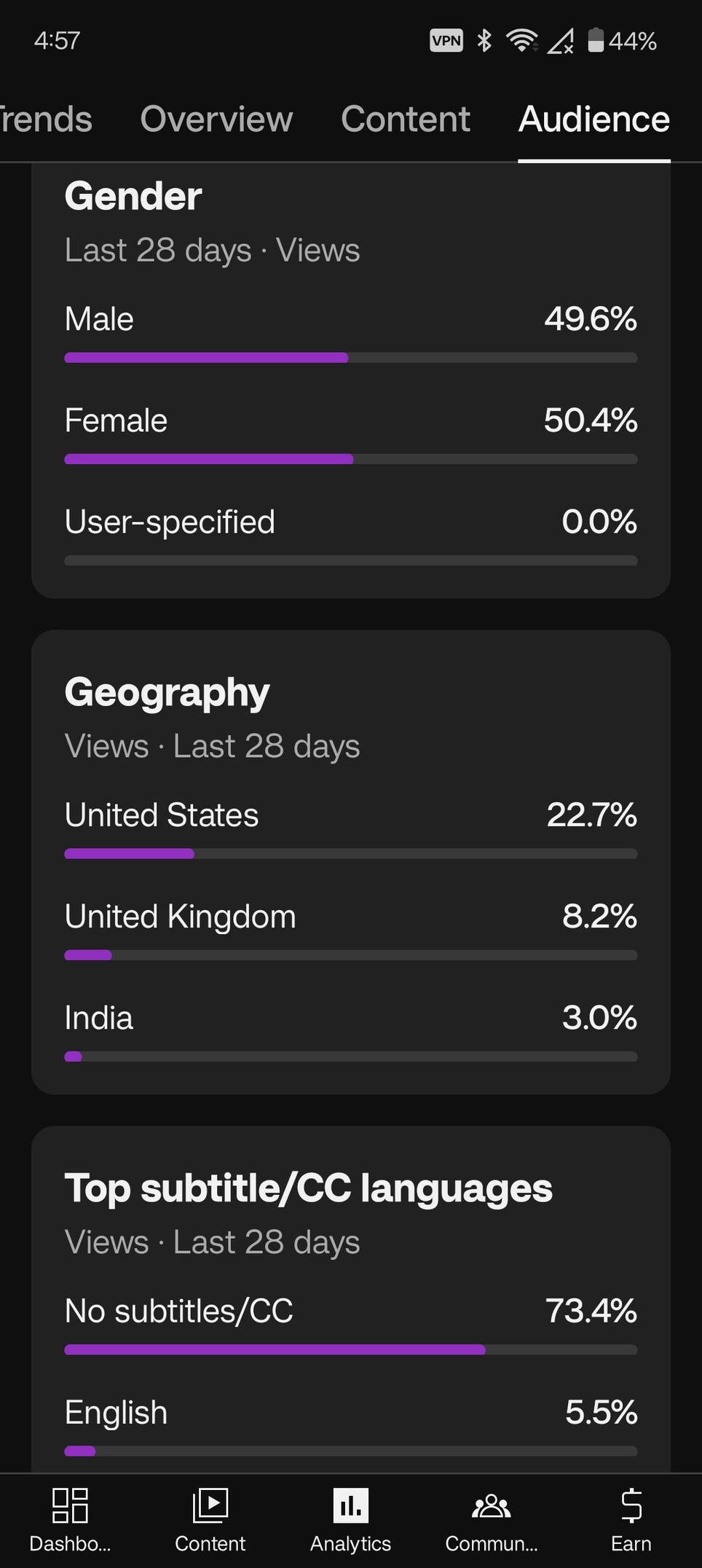Open the Top subtitle/CC languages card
The width and height of the screenshot is (702, 1568).
351,1300
